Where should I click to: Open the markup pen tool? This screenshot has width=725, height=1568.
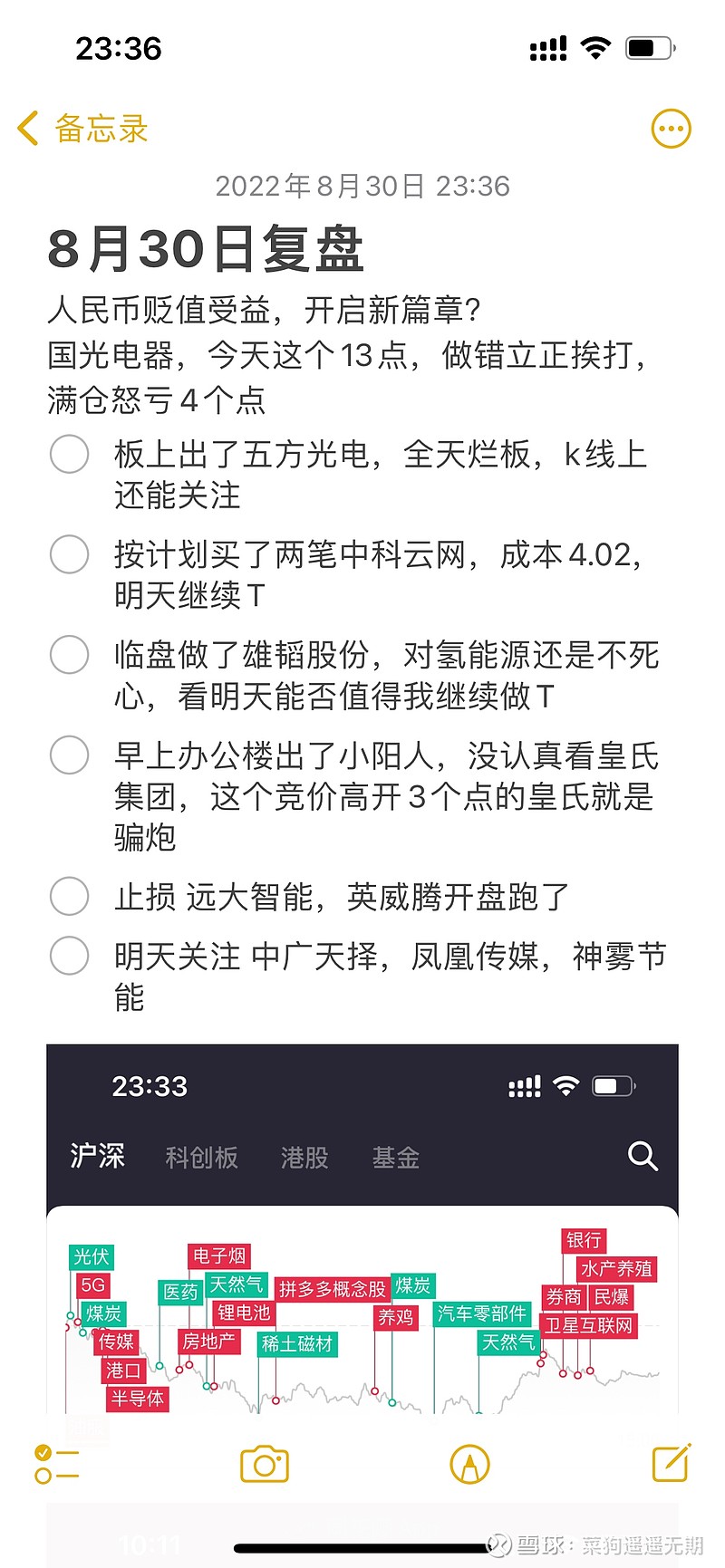point(469,1464)
